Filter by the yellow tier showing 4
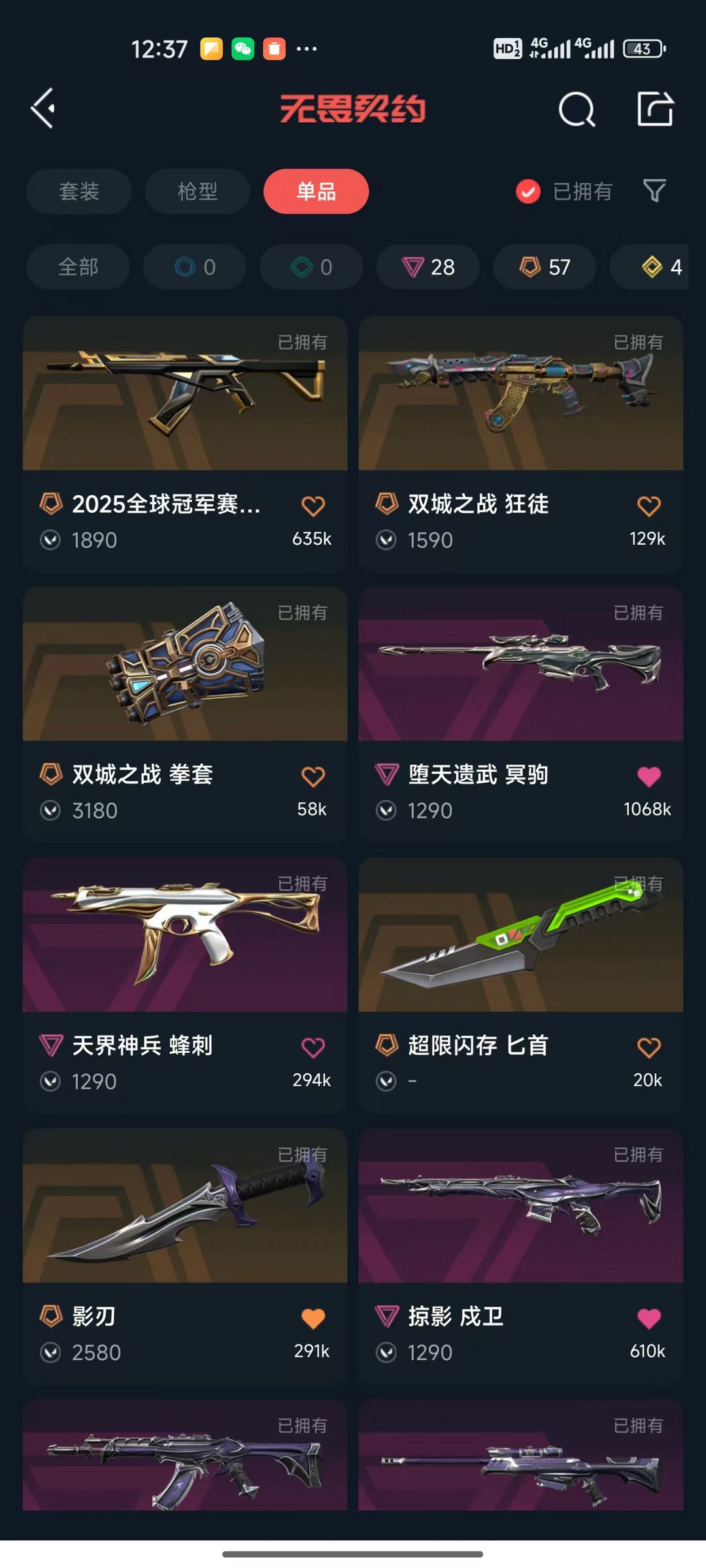This screenshot has height=1568, width=706. (660, 267)
